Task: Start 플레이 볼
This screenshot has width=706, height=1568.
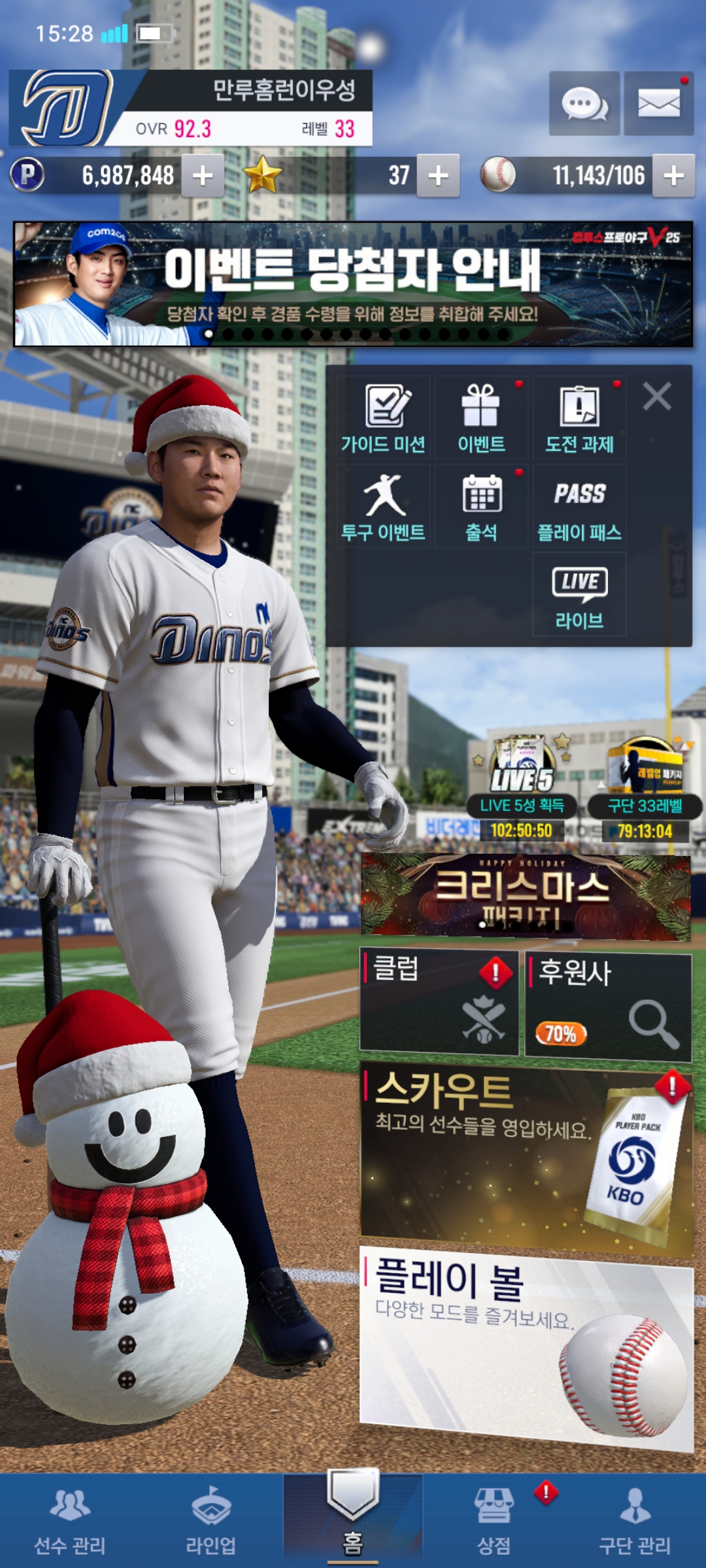Action: pos(526,1346)
